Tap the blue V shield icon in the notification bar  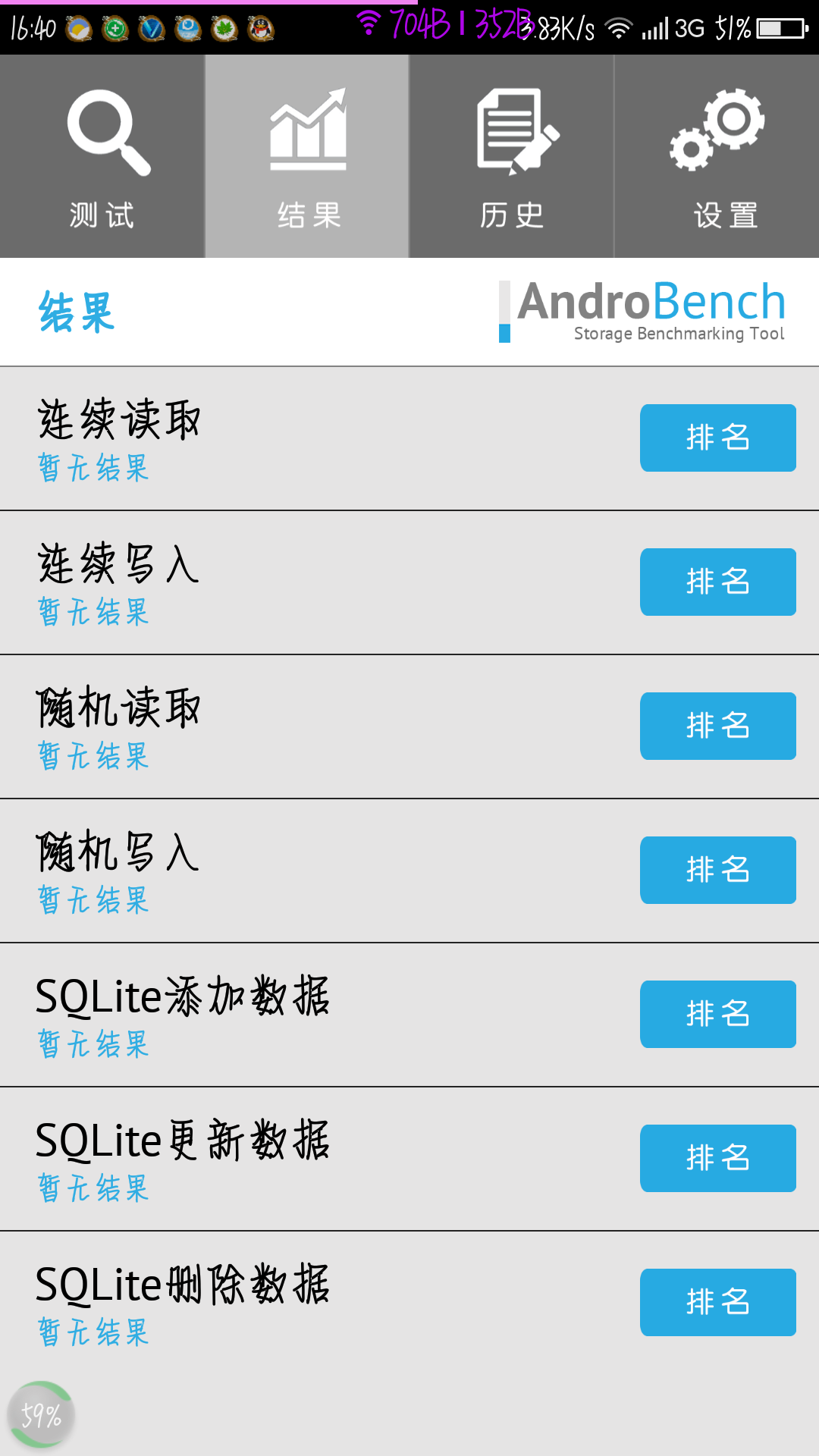[x=150, y=28]
